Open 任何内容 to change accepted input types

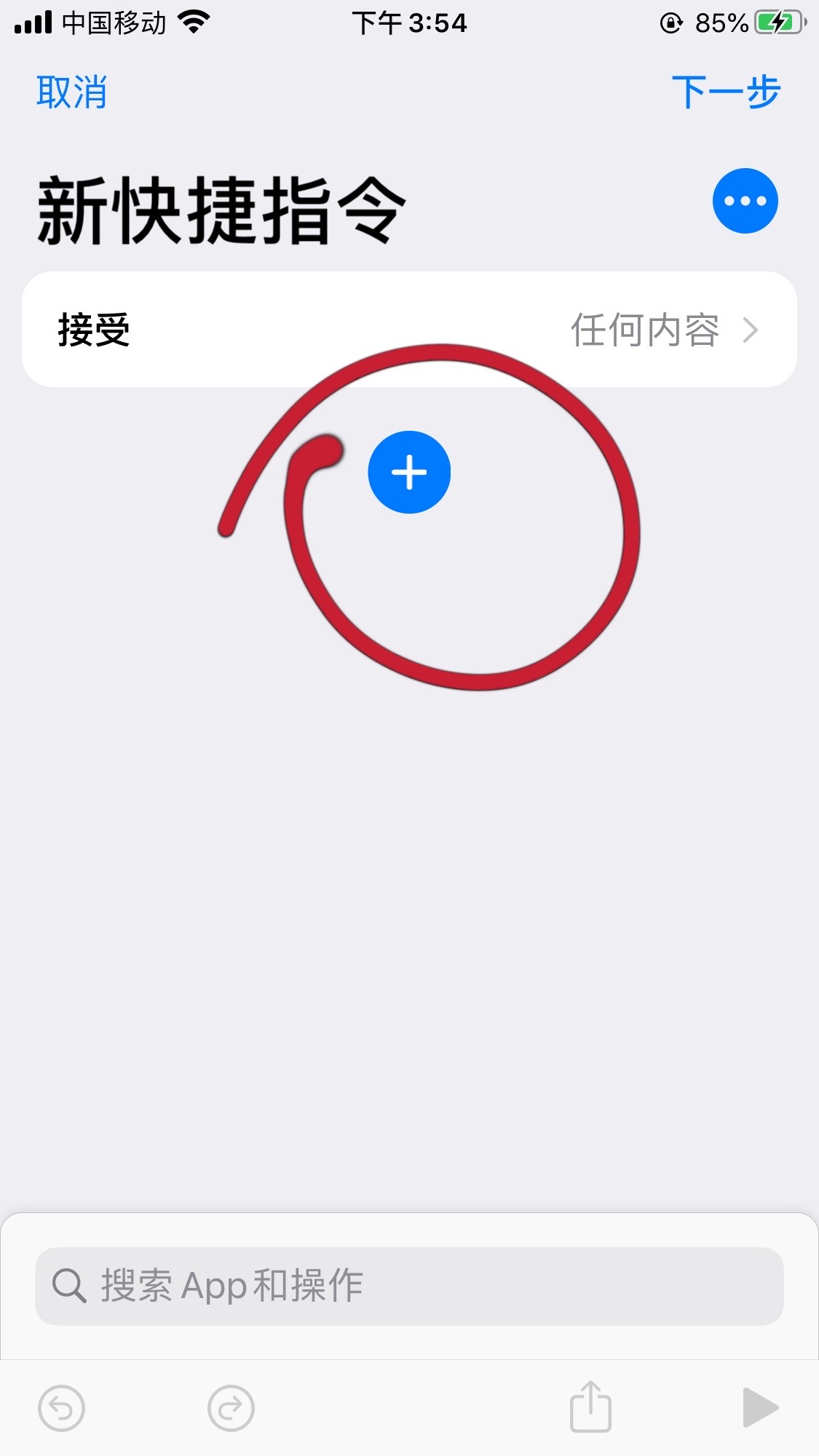pos(645,331)
